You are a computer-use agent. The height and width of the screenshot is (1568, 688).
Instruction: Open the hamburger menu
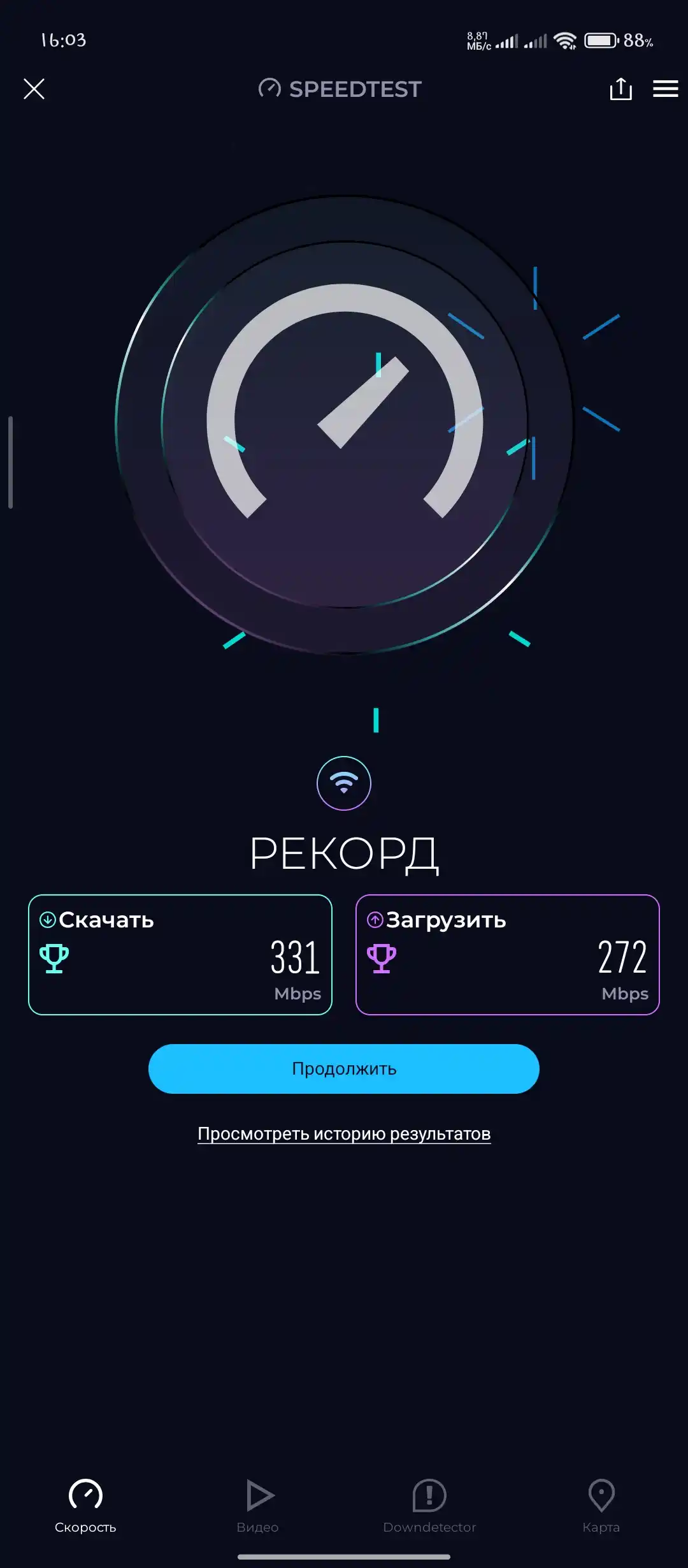[x=665, y=89]
